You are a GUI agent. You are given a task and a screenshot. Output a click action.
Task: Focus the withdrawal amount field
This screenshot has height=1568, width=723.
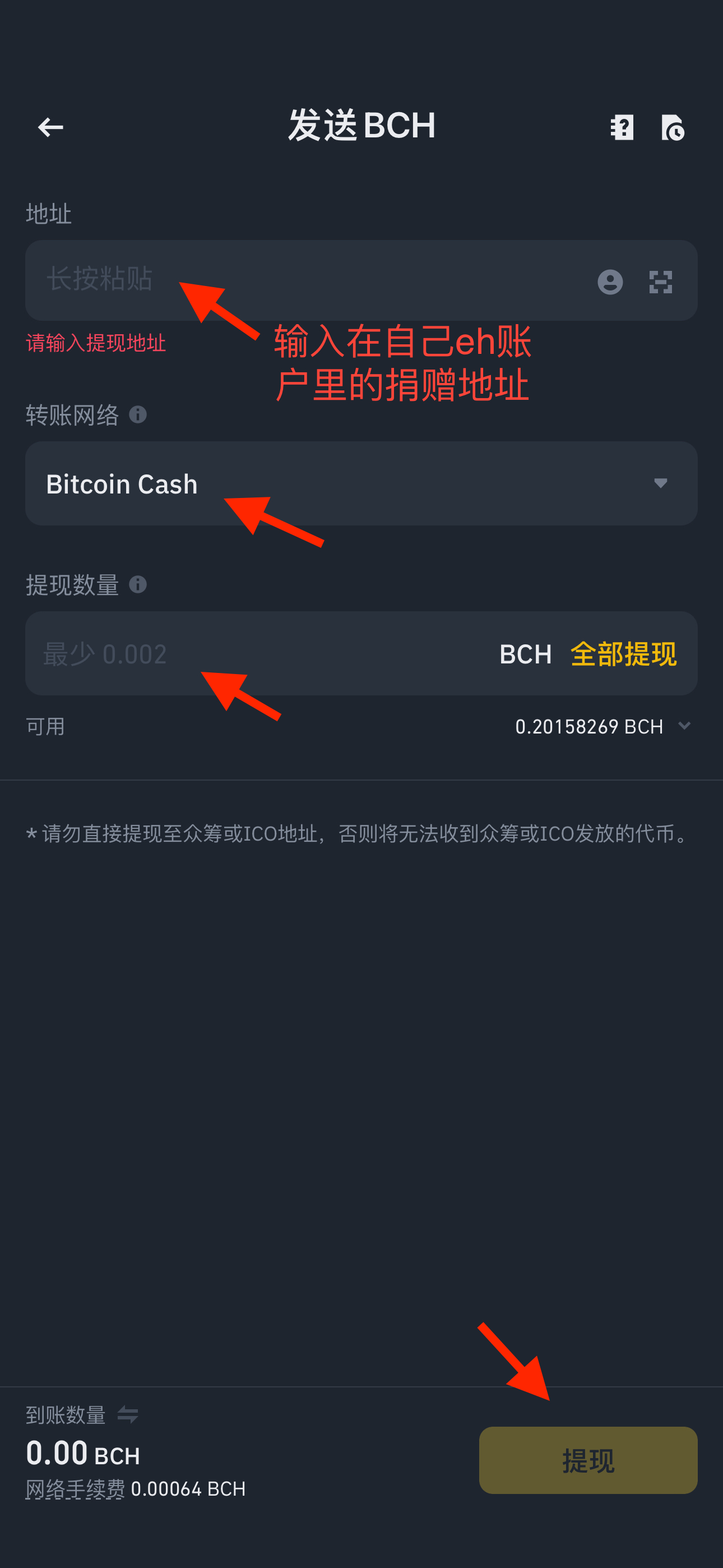pyautogui.click(x=262, y=654)
